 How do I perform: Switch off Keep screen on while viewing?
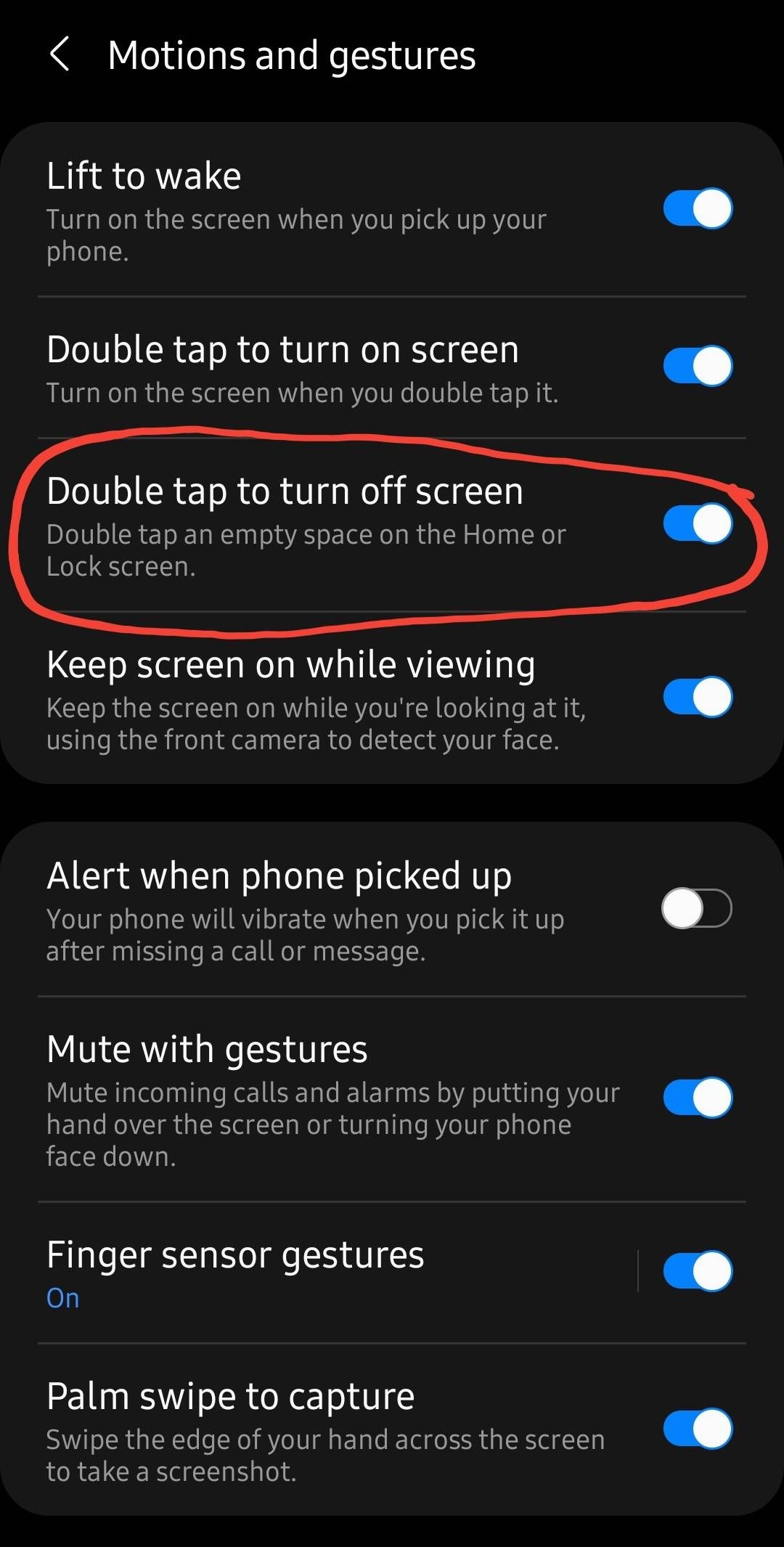(x=697, y=697)
